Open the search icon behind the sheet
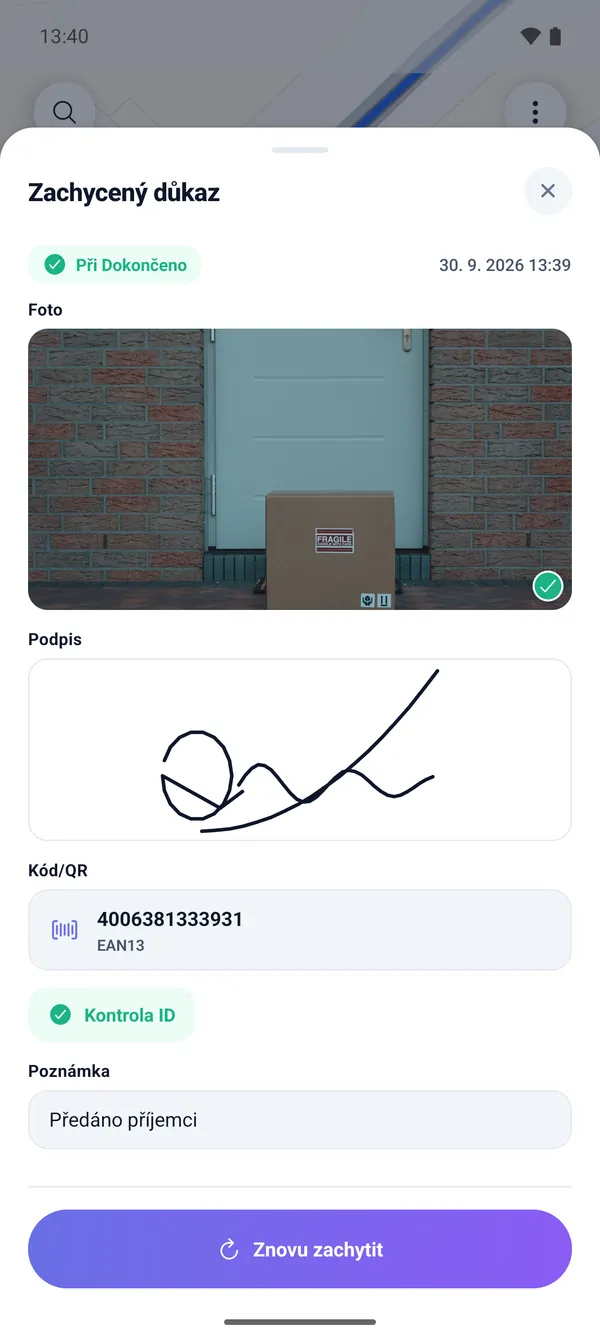 64,111
